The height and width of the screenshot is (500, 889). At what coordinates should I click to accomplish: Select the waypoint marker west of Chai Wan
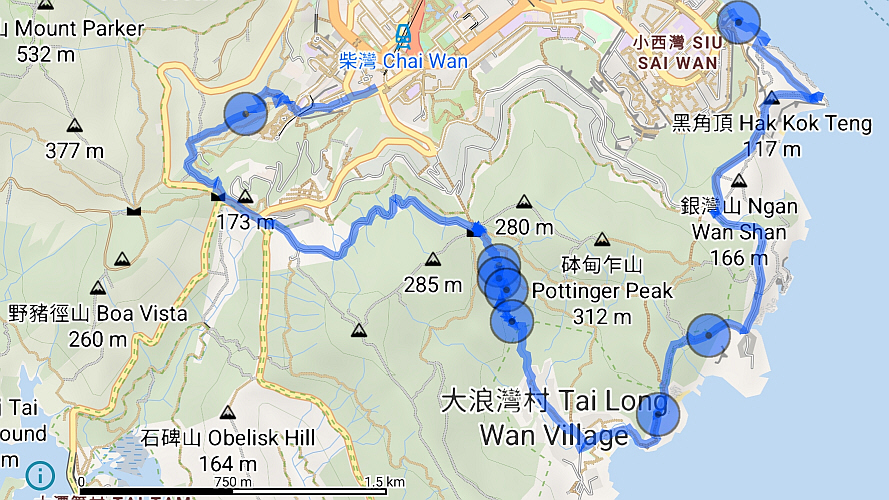[245, 113]
